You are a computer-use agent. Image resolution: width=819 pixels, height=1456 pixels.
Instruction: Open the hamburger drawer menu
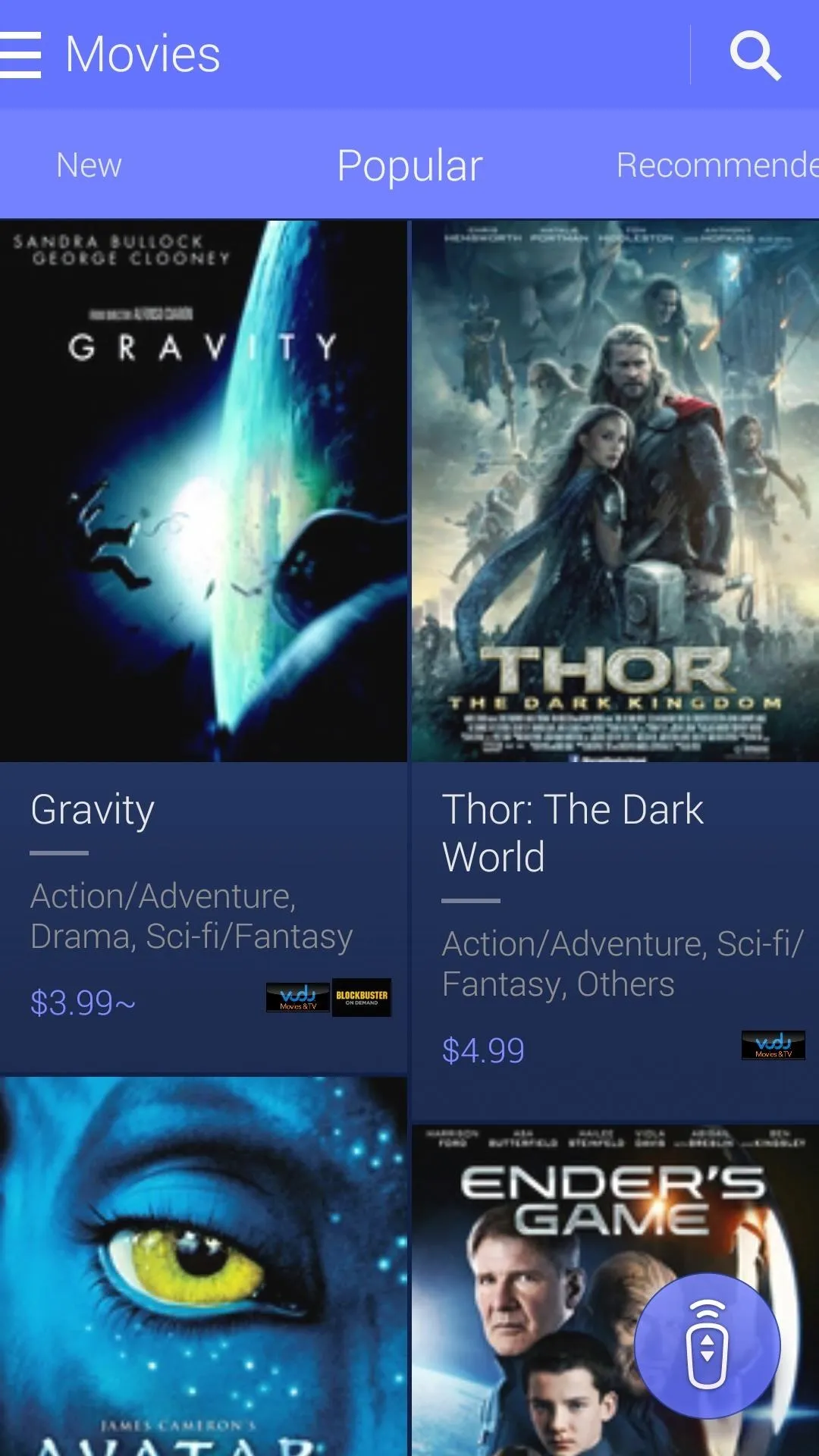20,55
